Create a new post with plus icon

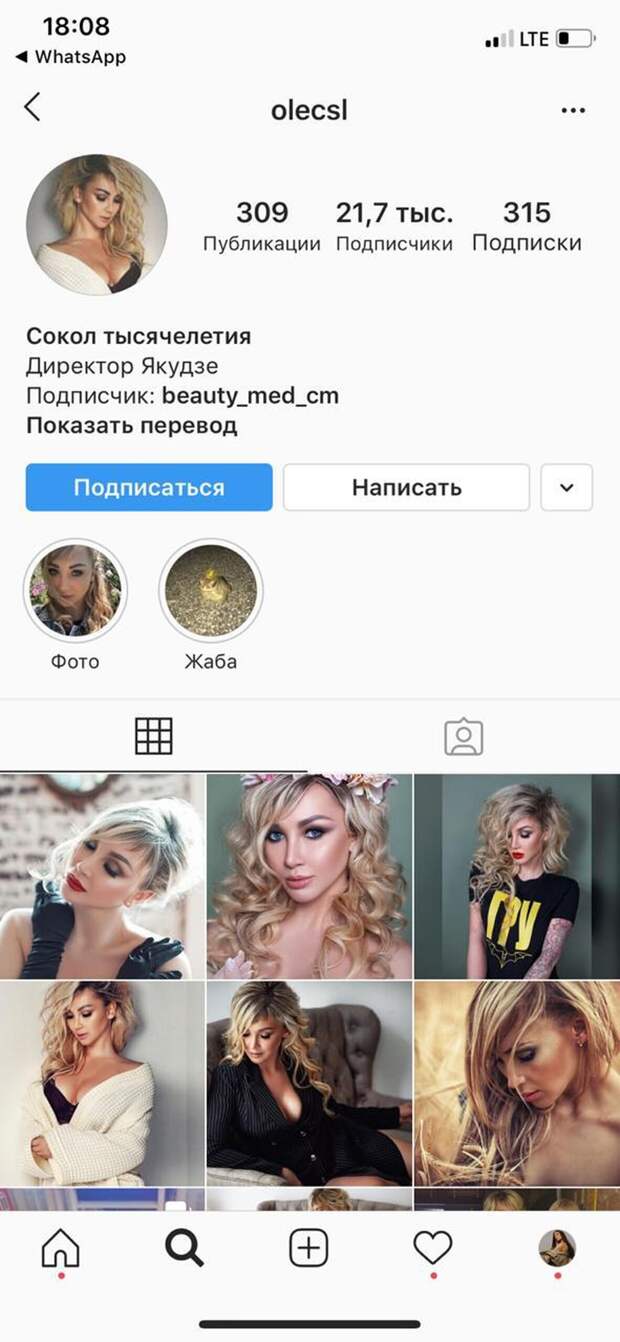(309, 1248)
